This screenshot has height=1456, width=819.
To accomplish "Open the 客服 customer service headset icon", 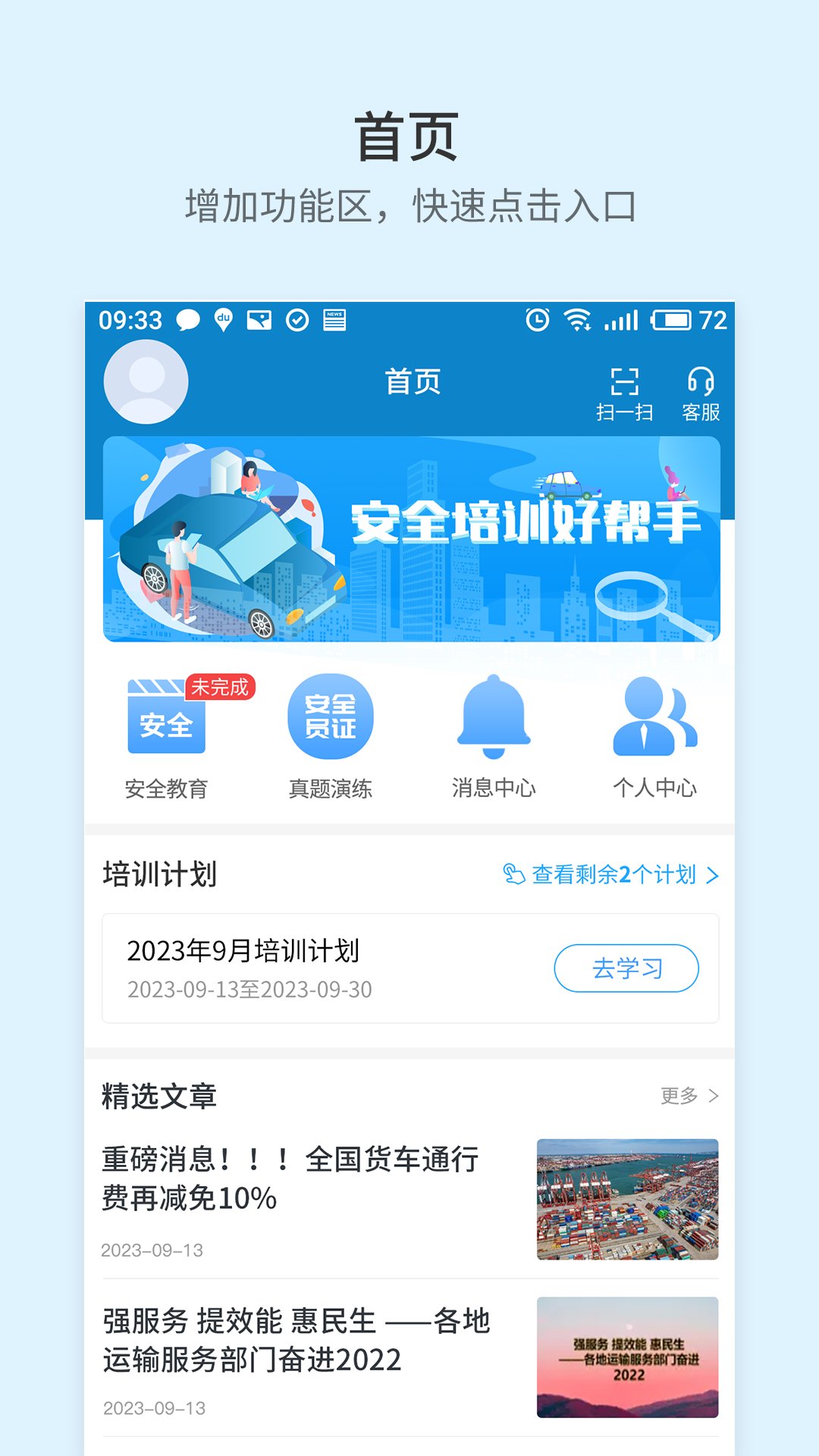I will 701,381.
